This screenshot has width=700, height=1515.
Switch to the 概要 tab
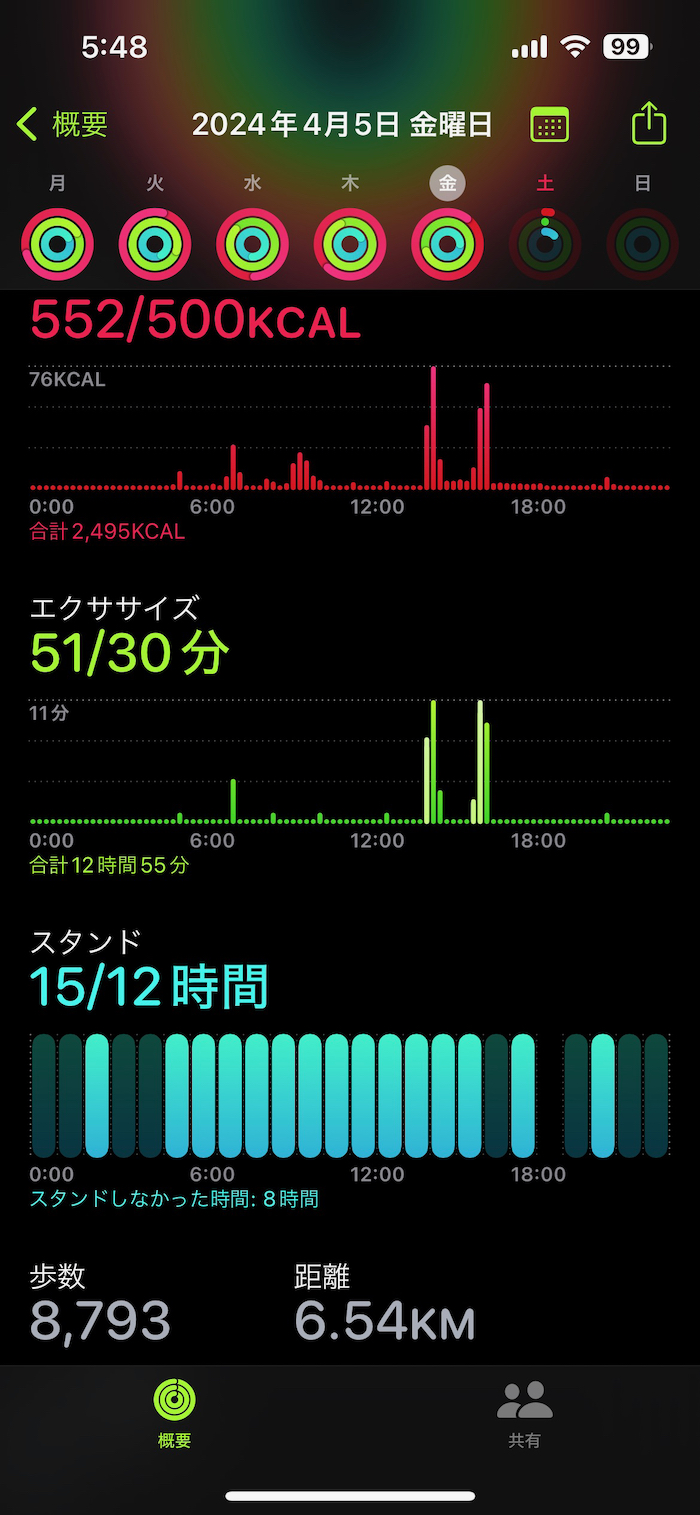(174, 1413)
